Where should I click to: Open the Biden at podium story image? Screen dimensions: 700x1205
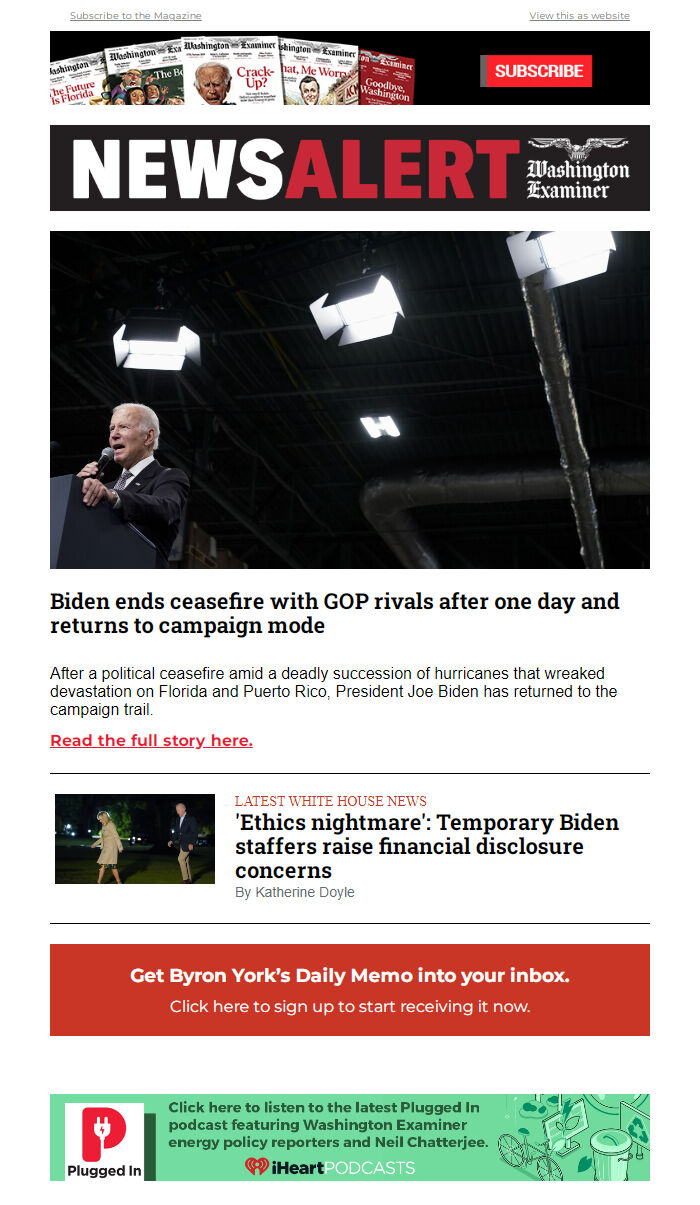349,399
